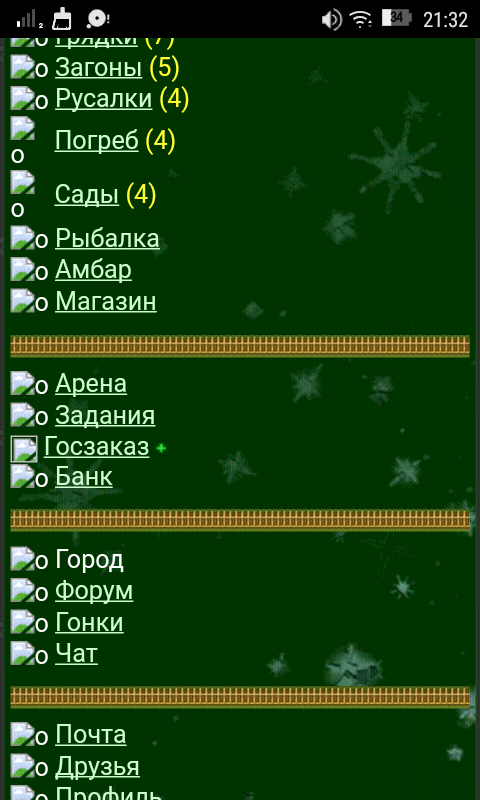The height and width of the screenshot is (800, 480).
Task: Open the Гонки link
Action: pyautogui.click(x=89, y=623)
